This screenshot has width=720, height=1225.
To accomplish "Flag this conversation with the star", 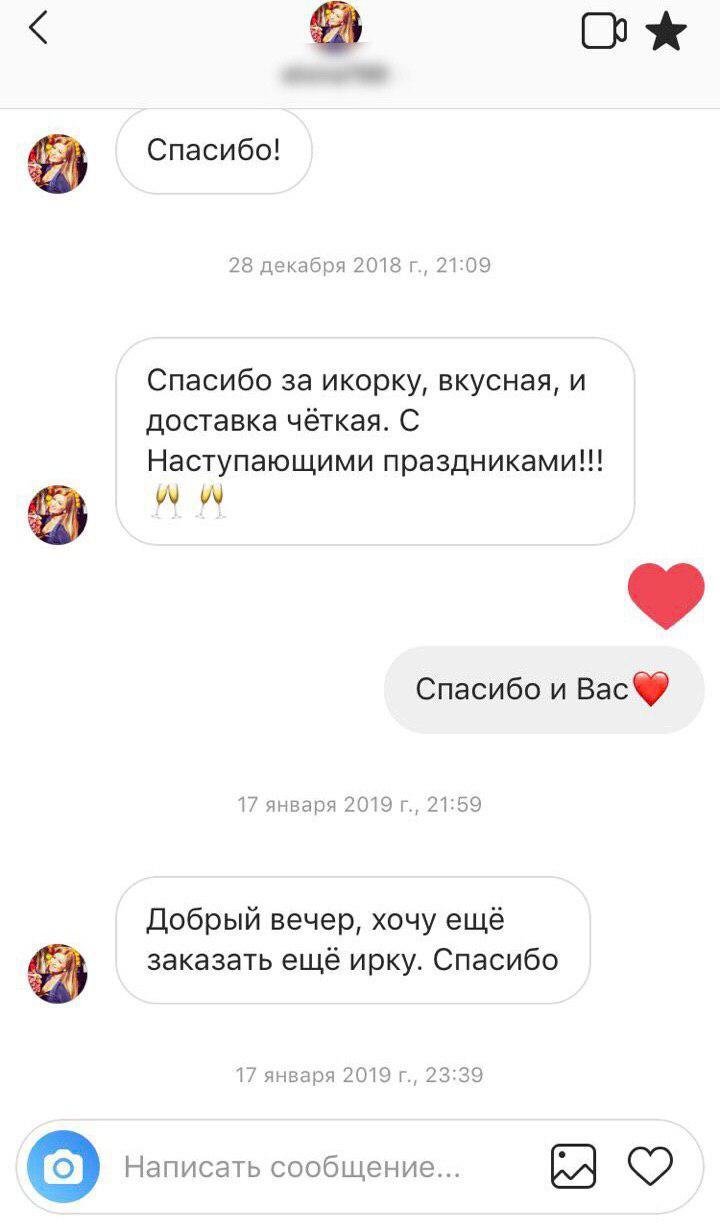I will (x=666, y=31).
